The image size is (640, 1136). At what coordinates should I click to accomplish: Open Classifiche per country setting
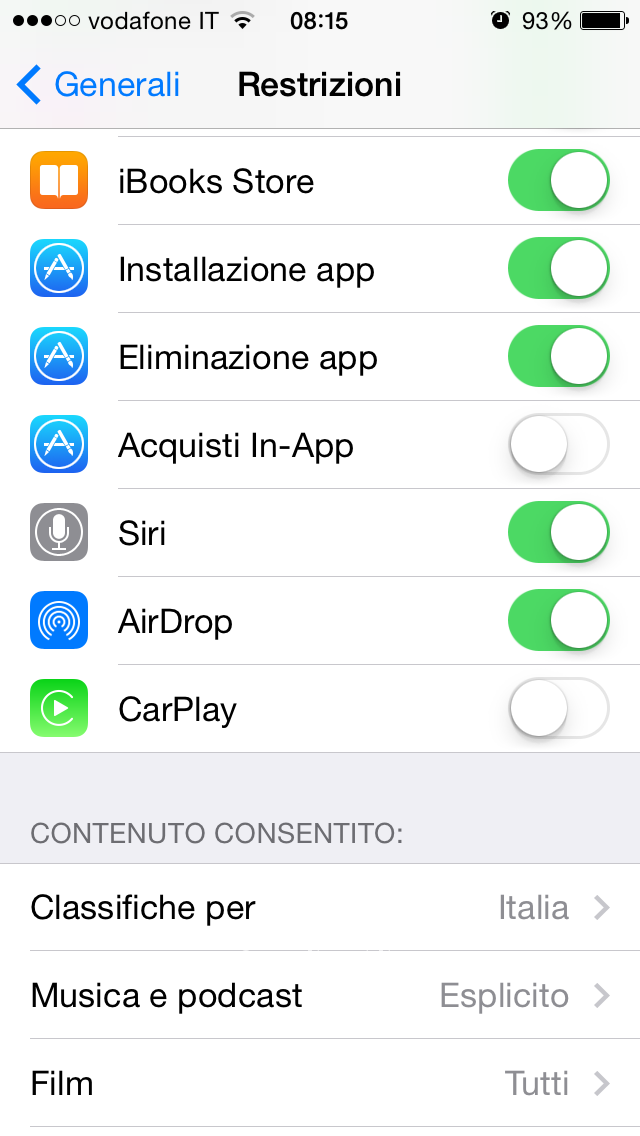(320, 908)
